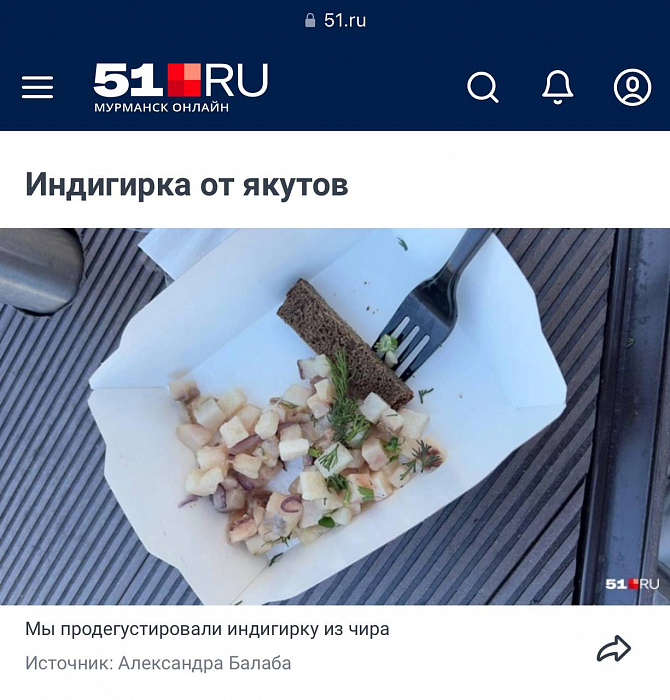
Task: Open the hamburger menu
Action: [37, 88]
